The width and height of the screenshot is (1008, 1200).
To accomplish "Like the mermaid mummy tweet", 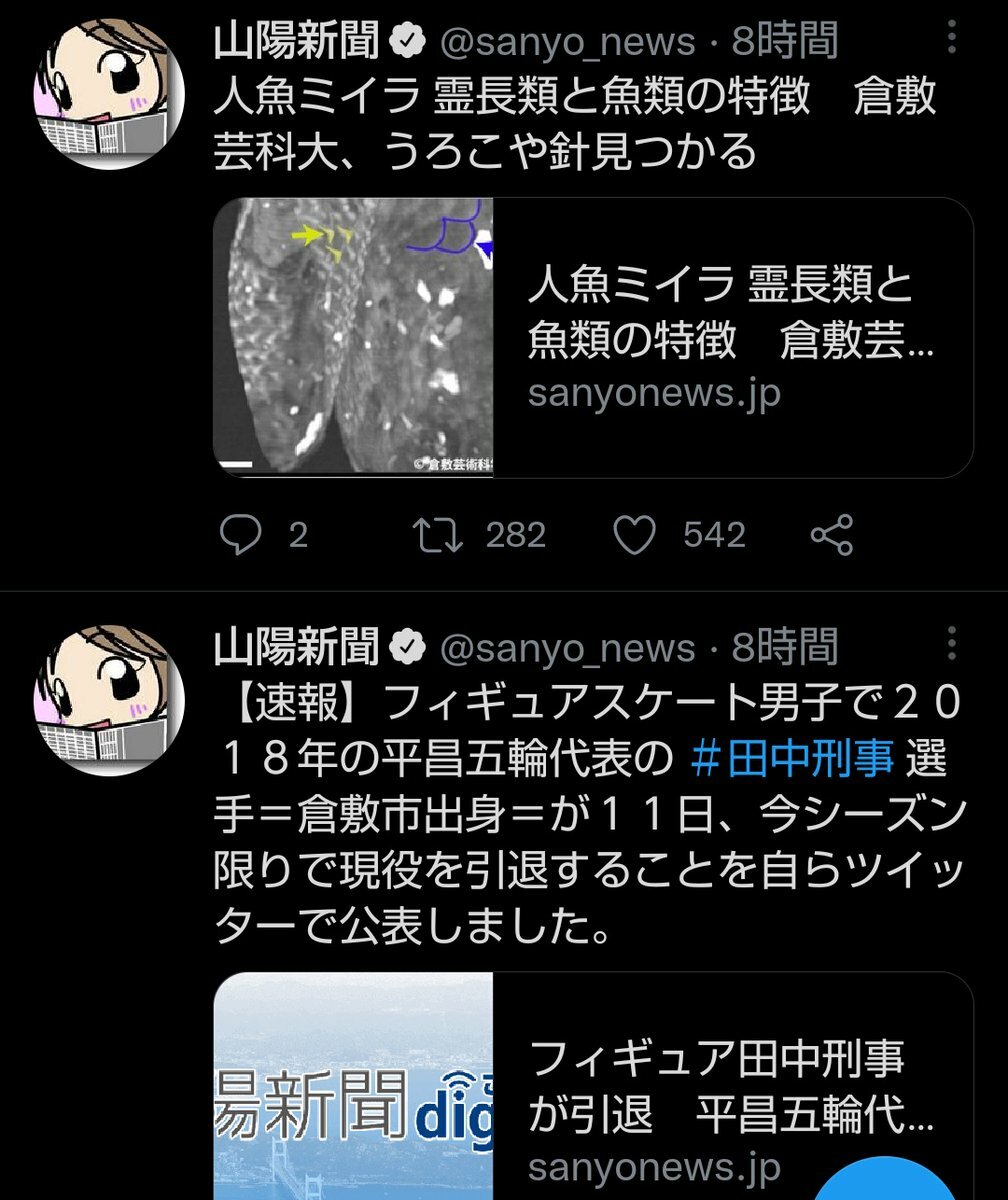I will point(633,535).
